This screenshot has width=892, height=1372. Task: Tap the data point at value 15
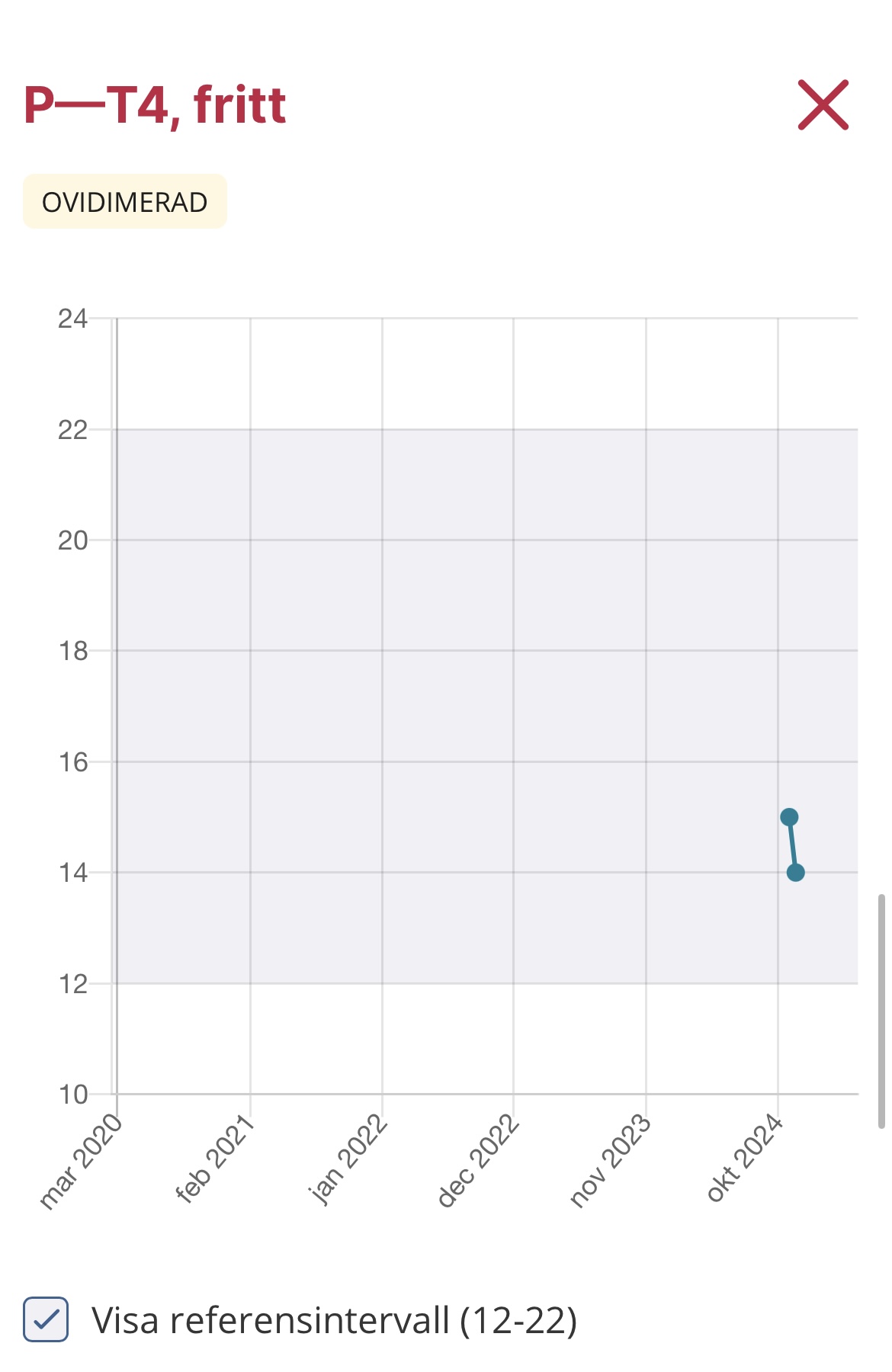pos(789,817)
